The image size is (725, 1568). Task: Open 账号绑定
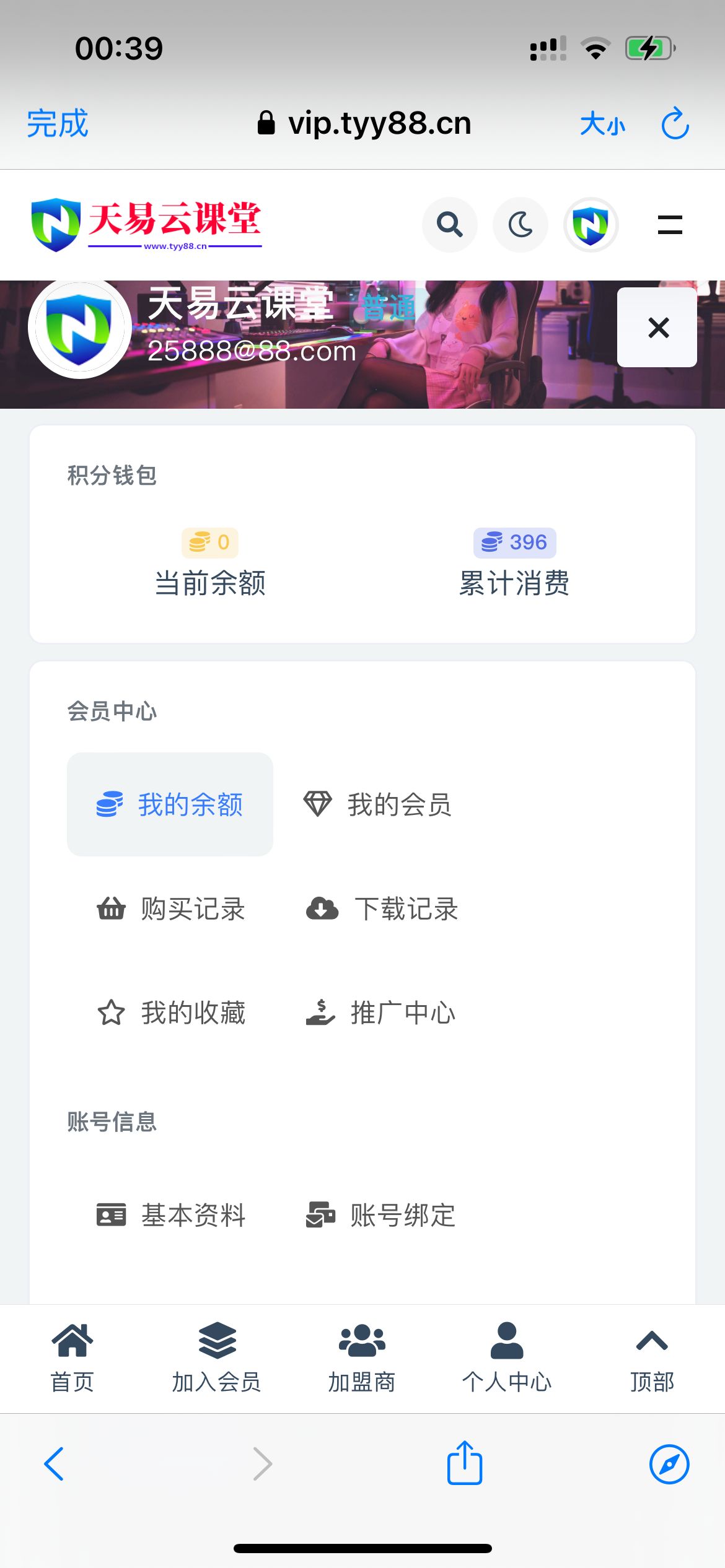380,1215
